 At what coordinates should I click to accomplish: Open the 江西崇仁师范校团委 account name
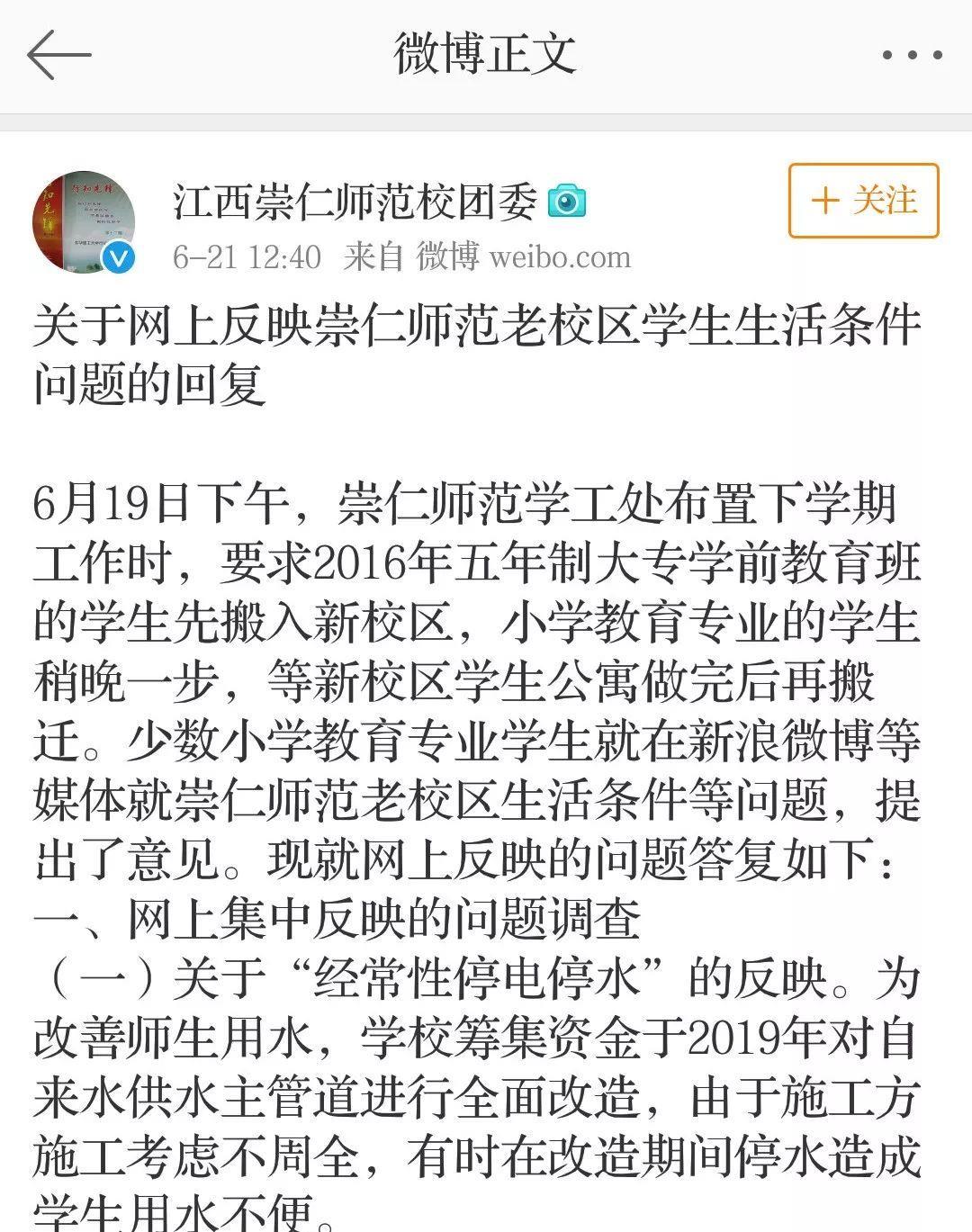pyautogui.click(x=355, y=202)
